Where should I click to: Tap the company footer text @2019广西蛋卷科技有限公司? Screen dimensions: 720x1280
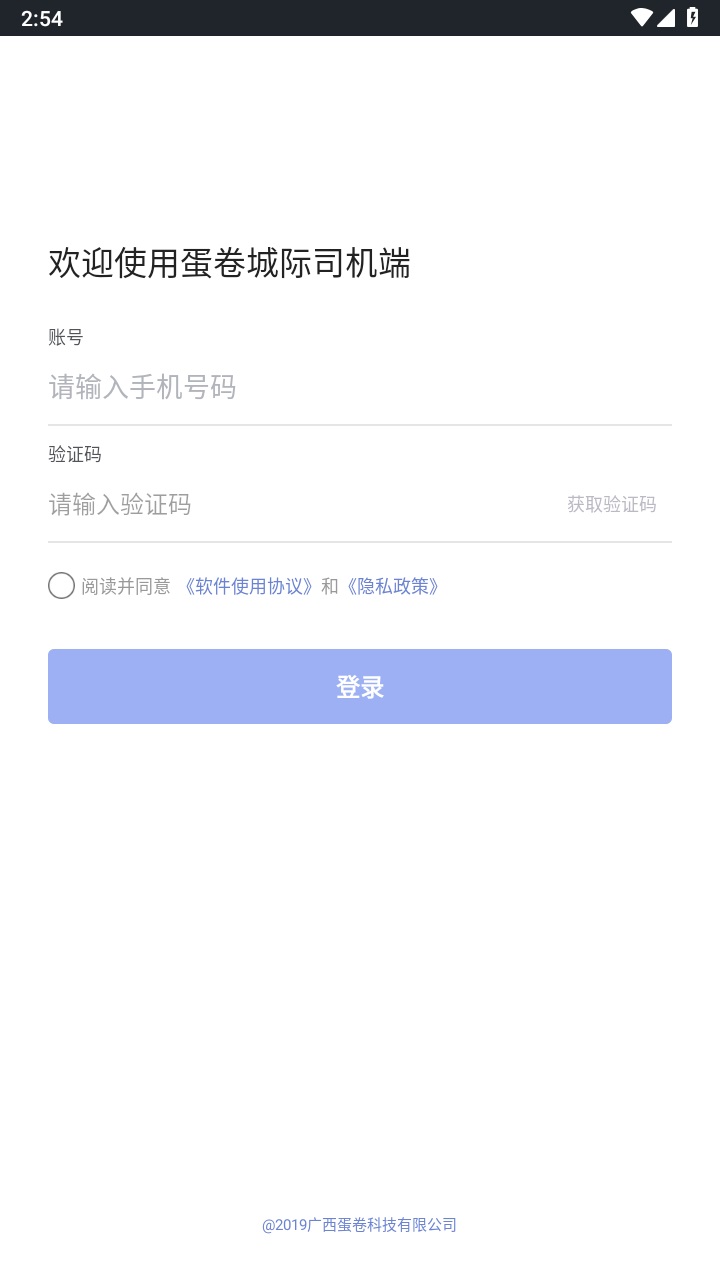(x=359, y=1224)
